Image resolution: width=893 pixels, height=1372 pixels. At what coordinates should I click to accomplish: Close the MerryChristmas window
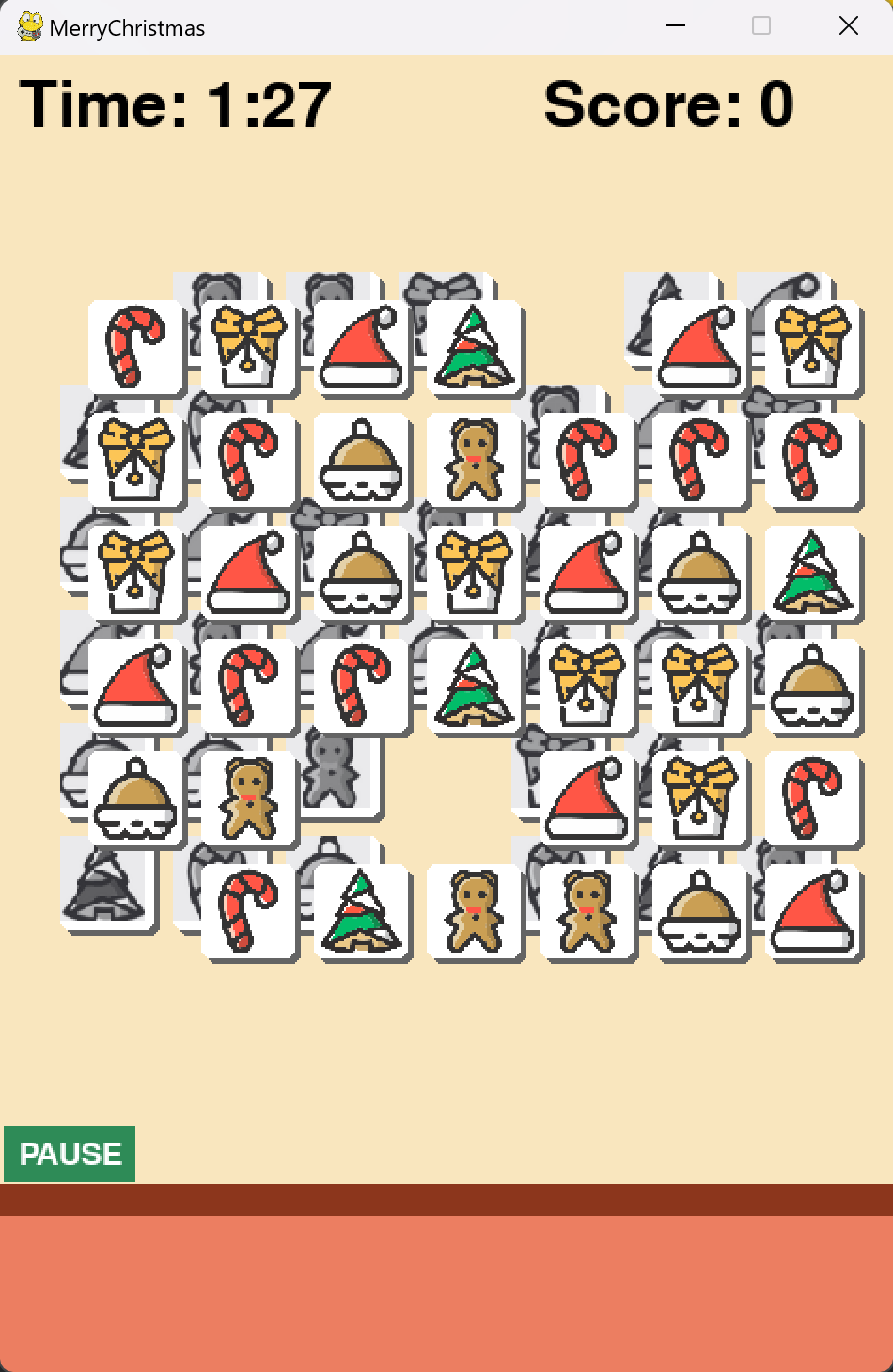(848, 26)
